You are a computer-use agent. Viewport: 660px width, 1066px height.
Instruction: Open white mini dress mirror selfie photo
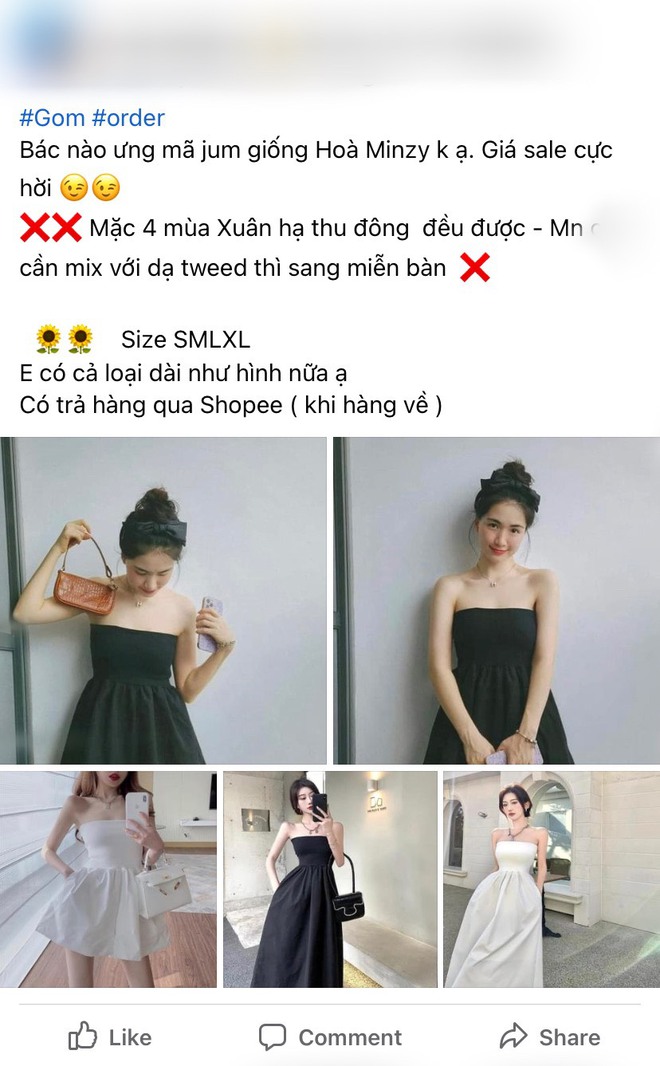tap(108, 879)
